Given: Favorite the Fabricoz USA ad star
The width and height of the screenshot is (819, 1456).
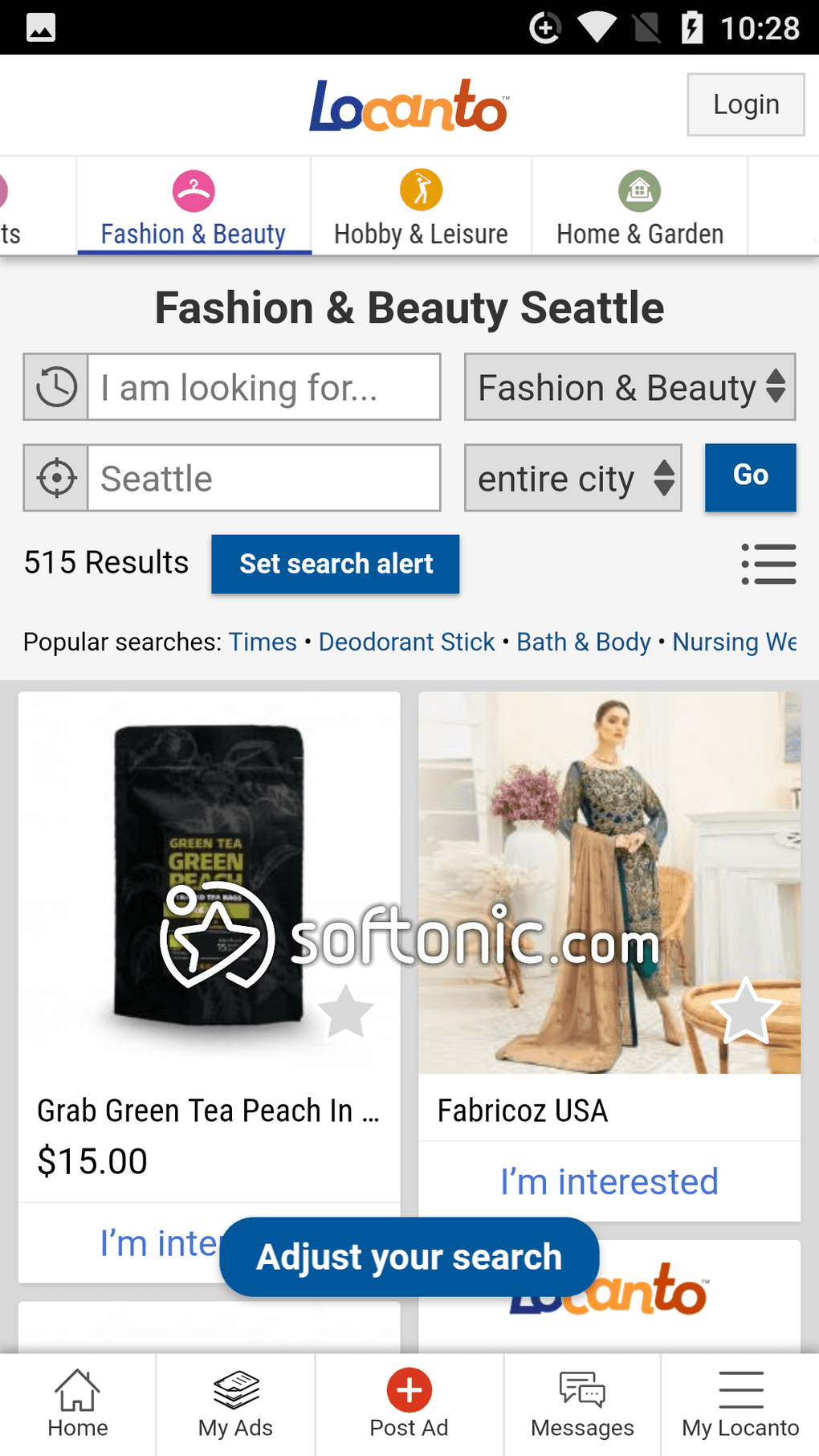Looking at the screenshot, I should (745, 1012).
